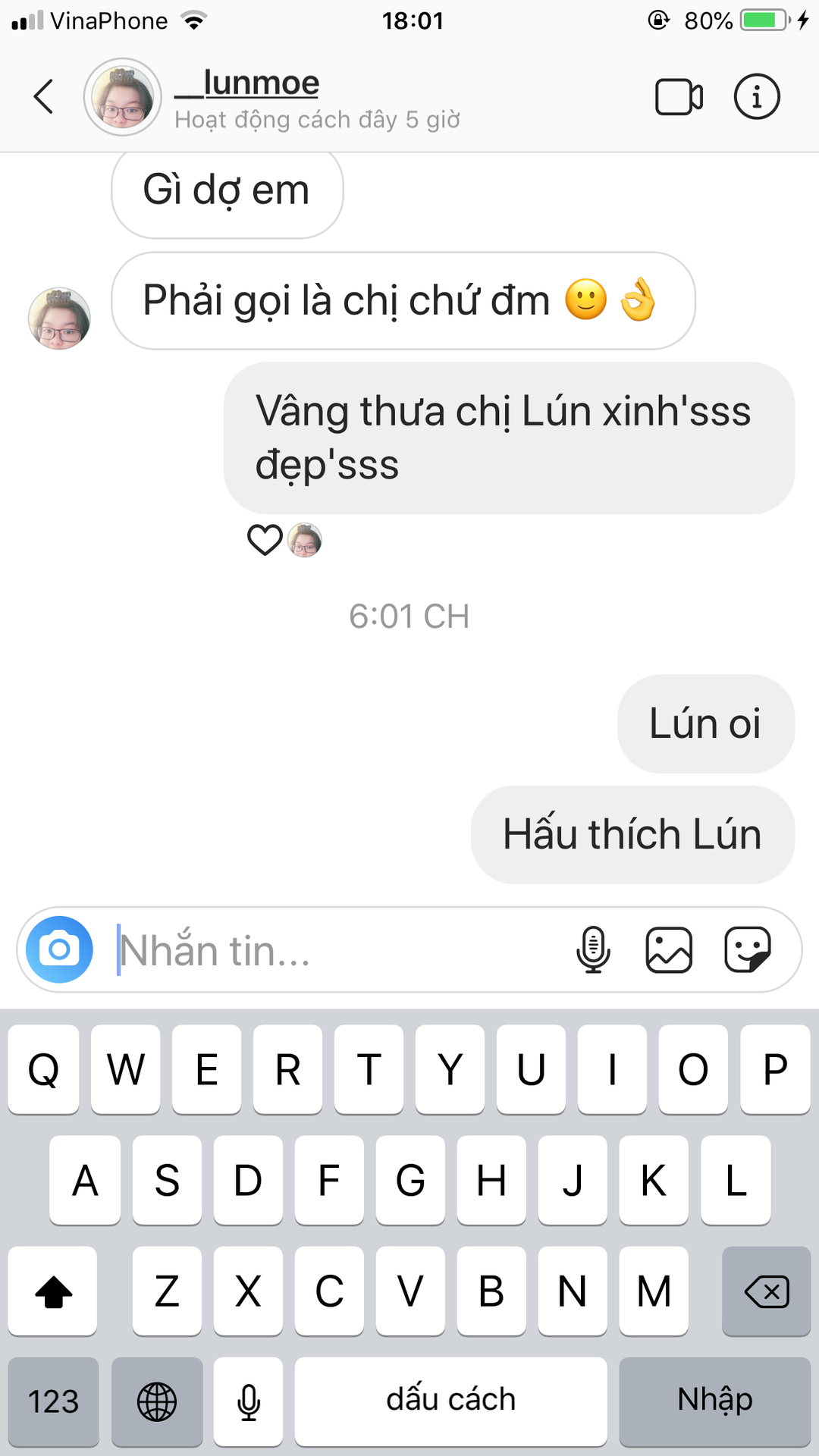Open the camera to send a photo
Image resolution: width=819 pixels, height=1456 pixels.
(59, 949)
